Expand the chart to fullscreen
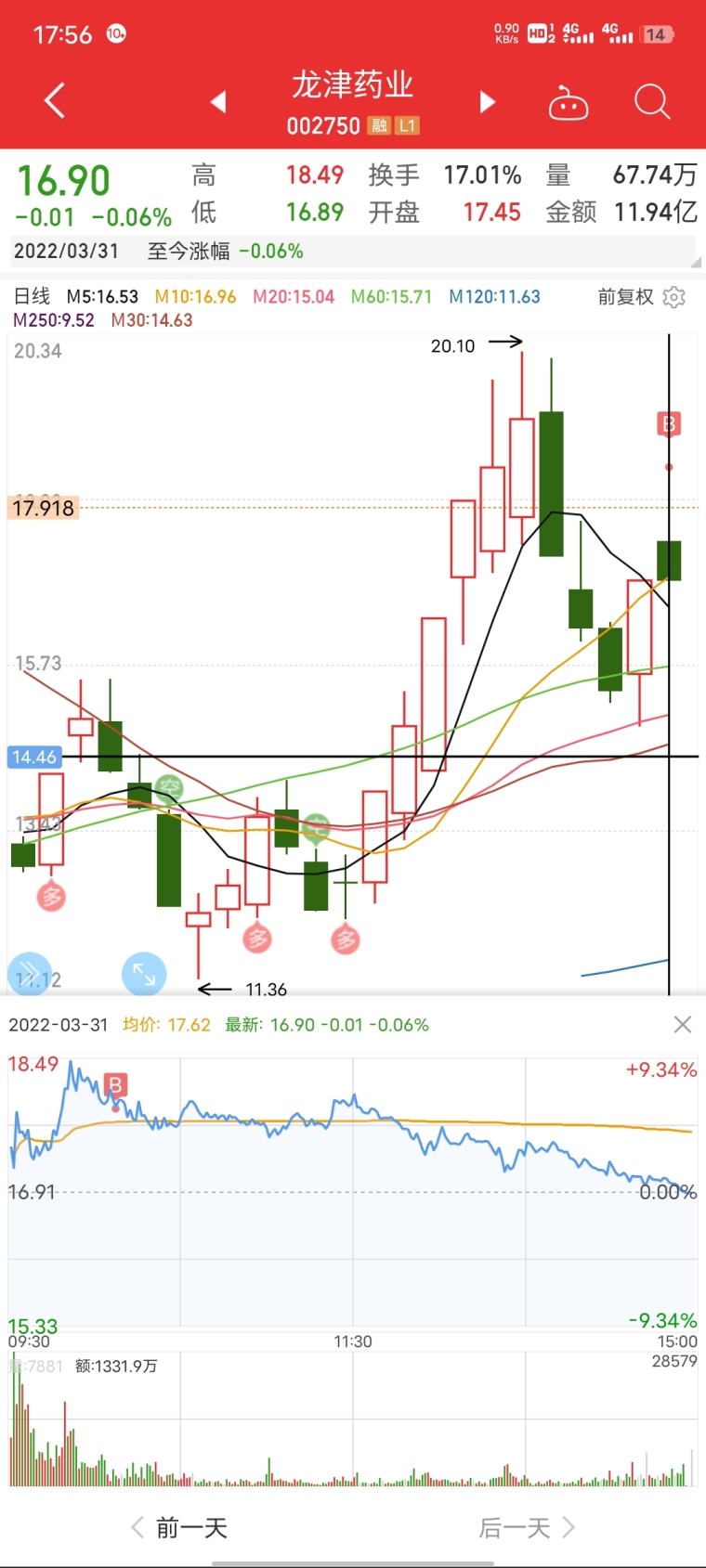The image size is (706, 1568). [144, 974]
